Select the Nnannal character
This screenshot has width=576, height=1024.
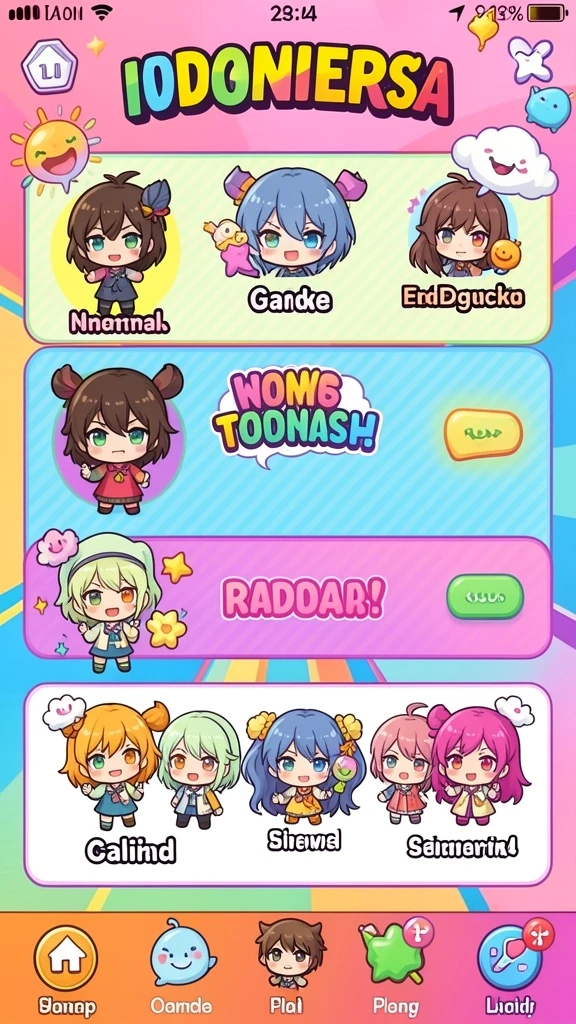tap(119, 249)
